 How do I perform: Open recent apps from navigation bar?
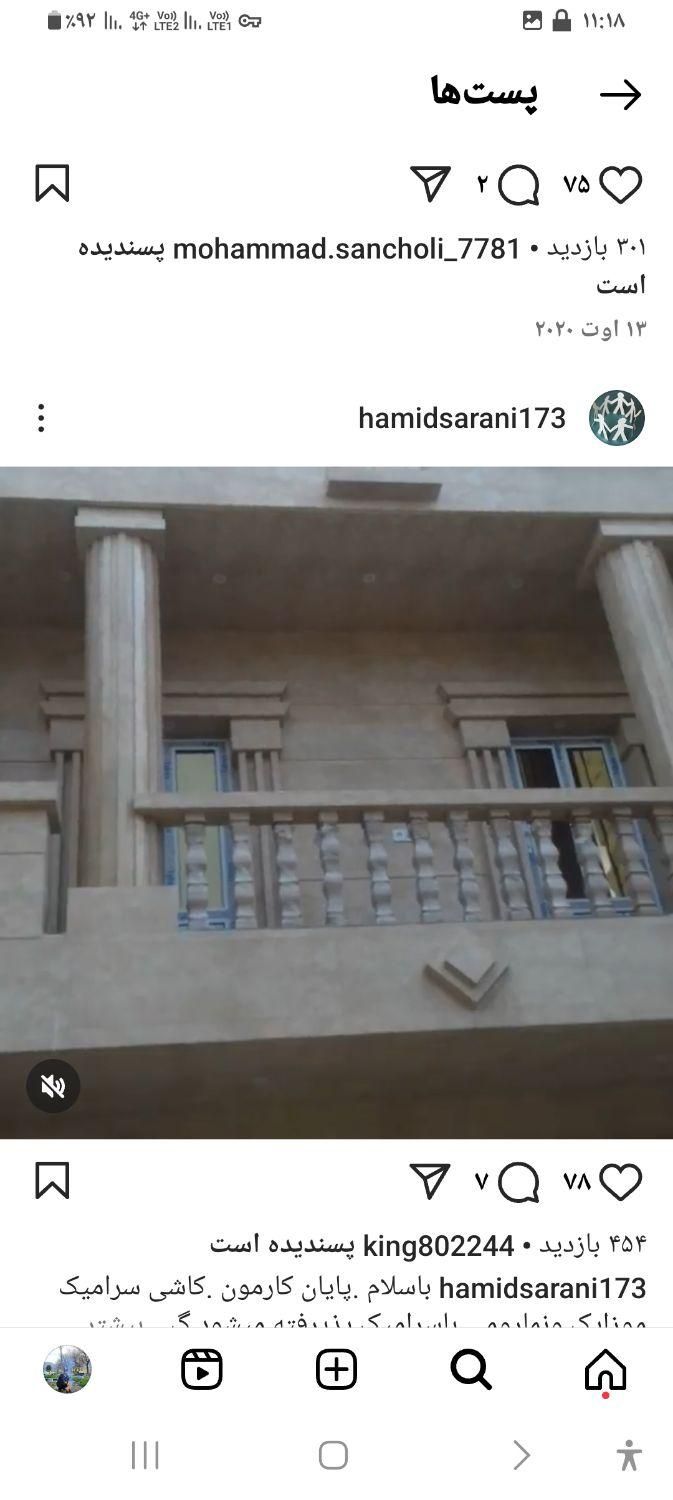[x=145, y=1455]
